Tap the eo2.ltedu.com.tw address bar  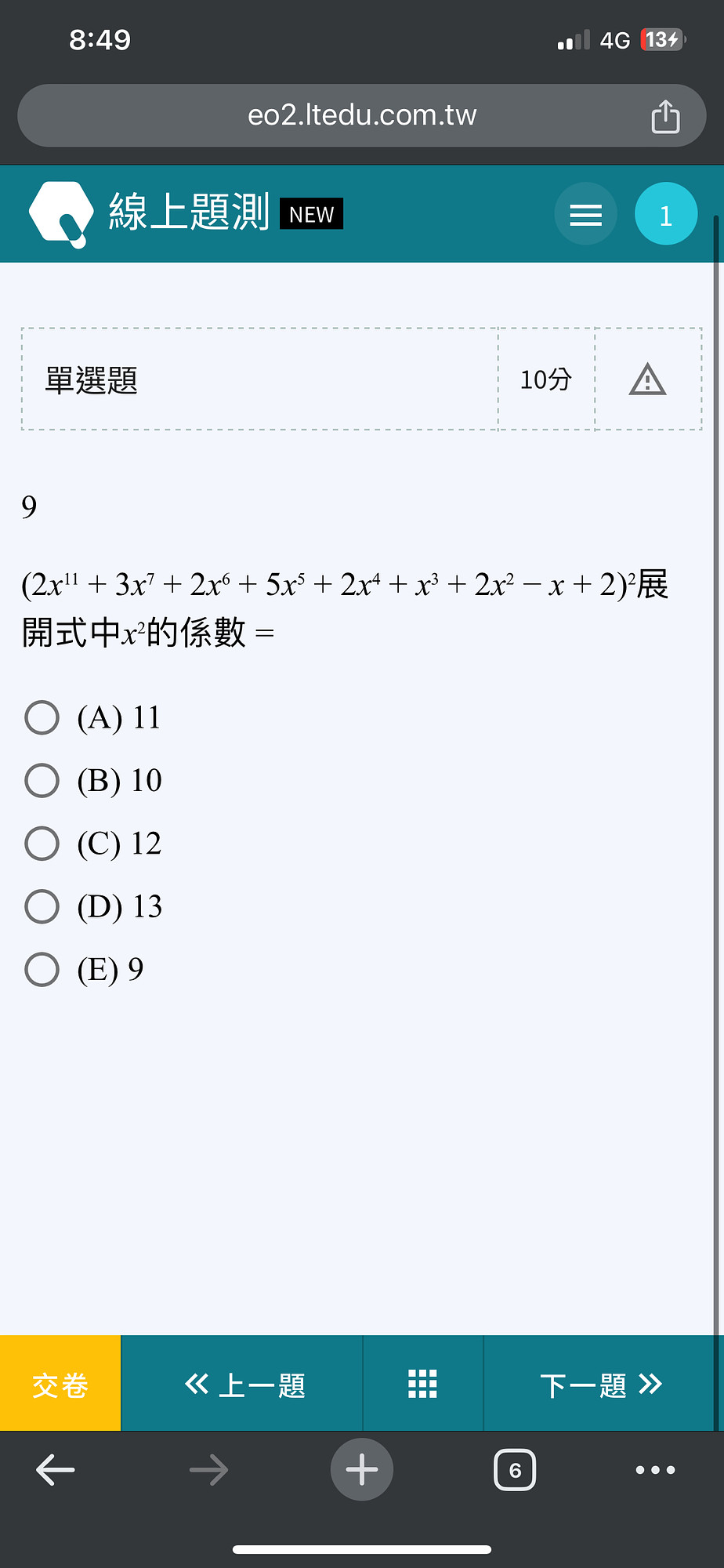coord(362,115)
